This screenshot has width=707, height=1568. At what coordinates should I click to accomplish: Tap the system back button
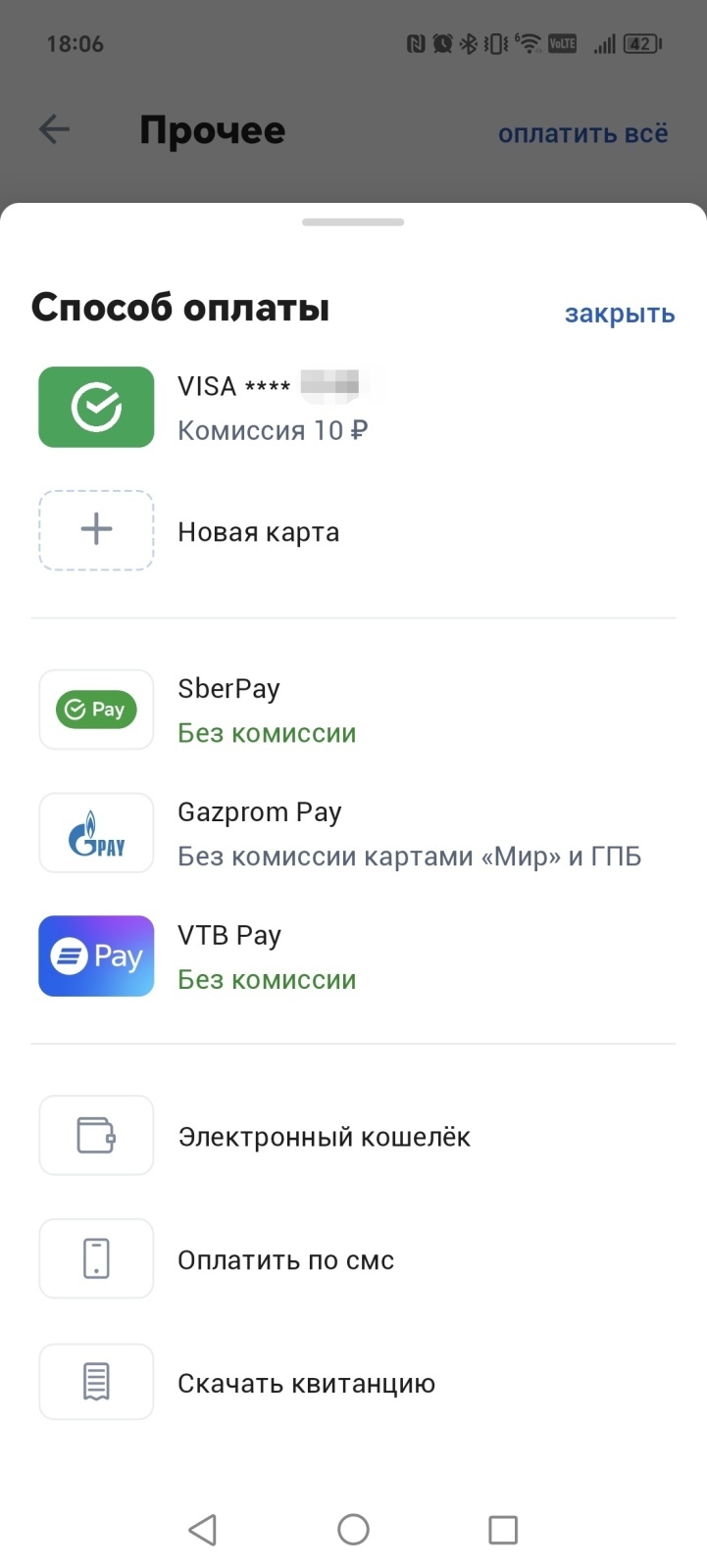203,1530
